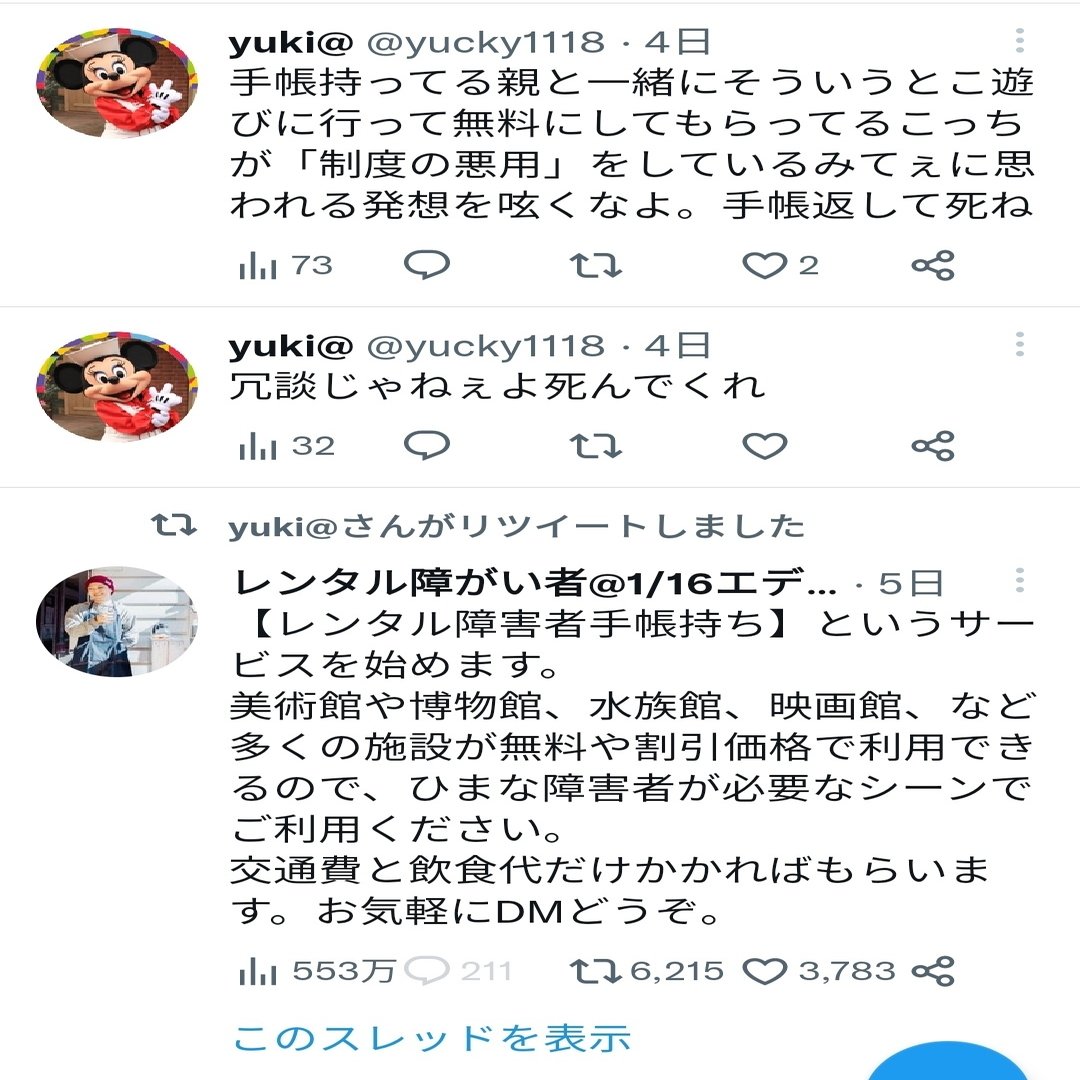
Task: Share the レンタル障がい者 tweet
Action: [x=933, y=970]
